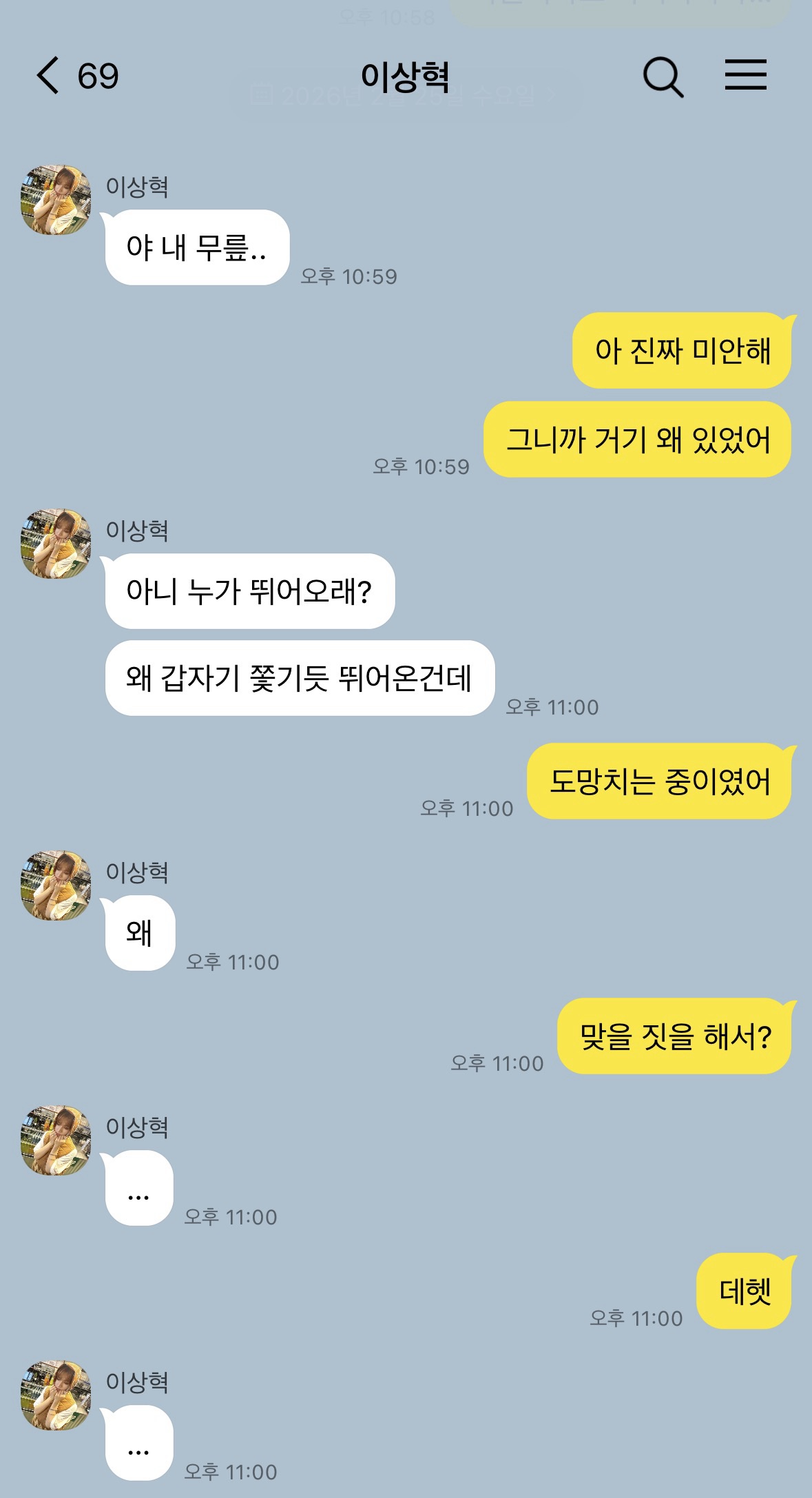Open the chat room hamburger menu
Viewport: 812px width, 1498px height.
click(x=745, y=74)
